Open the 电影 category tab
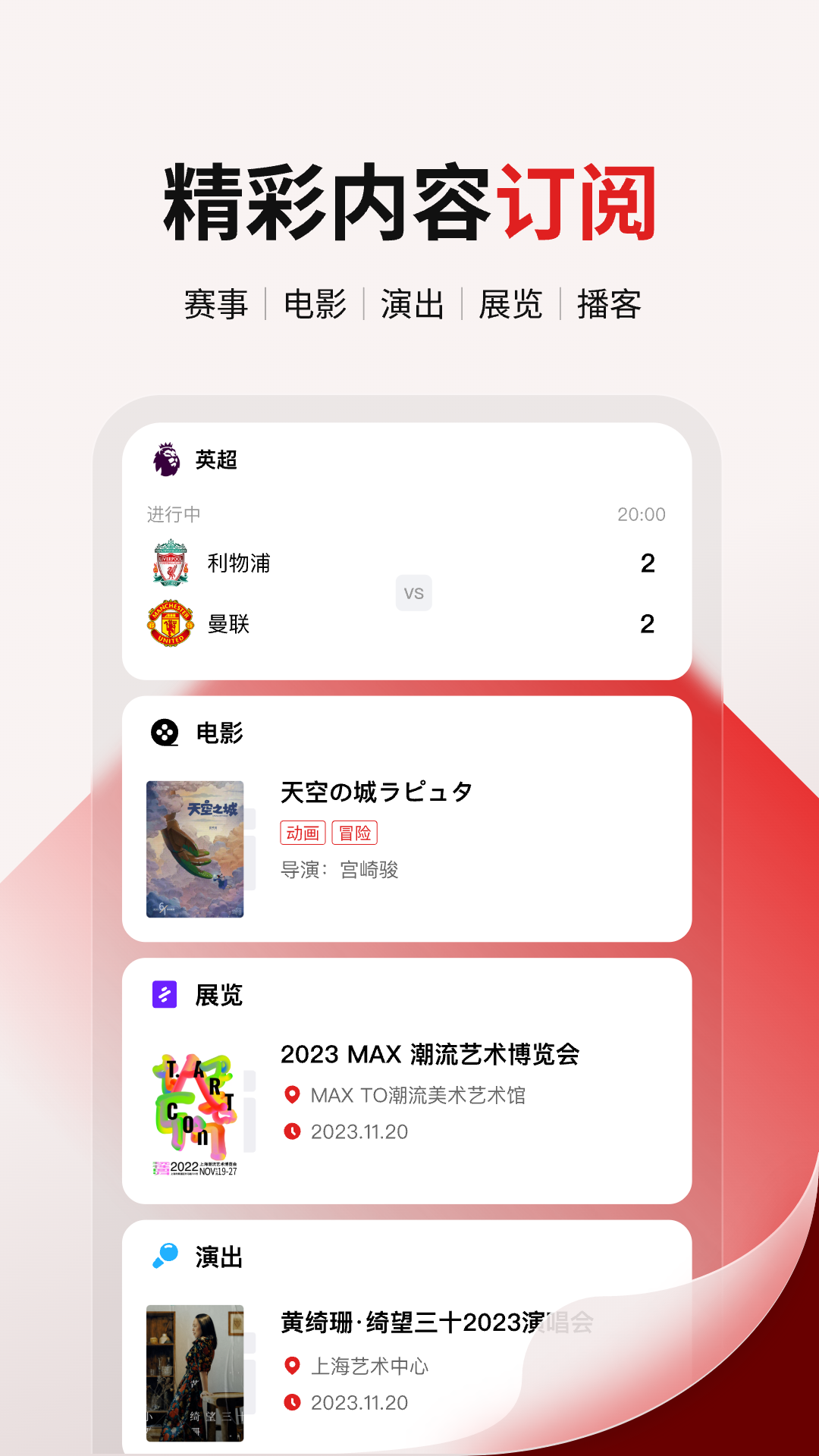The image size is (819, 1456). pyautogui.click(x=316, y=303)
